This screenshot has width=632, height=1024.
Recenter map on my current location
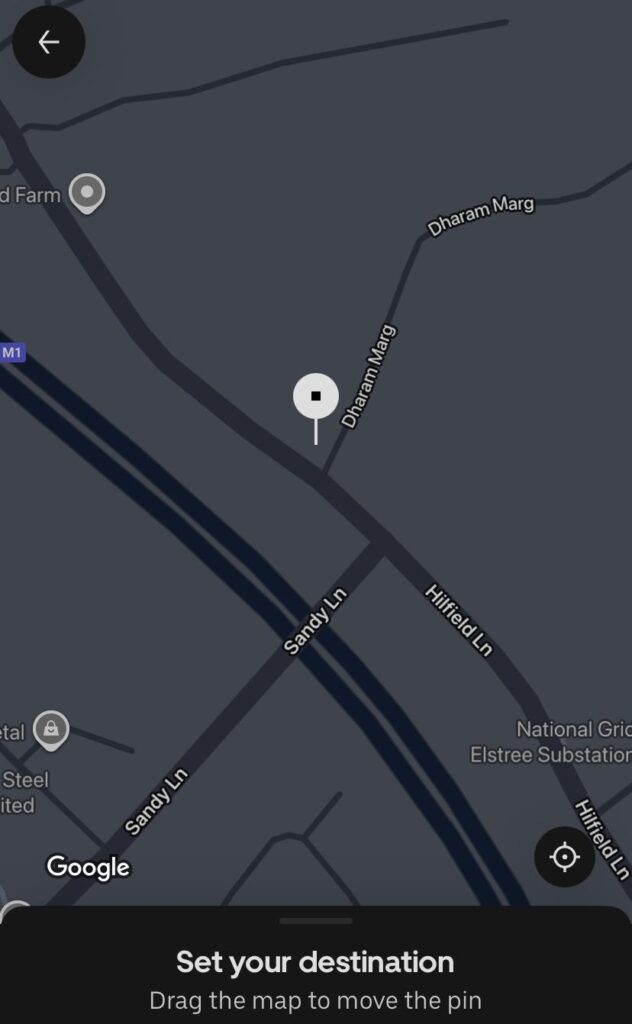click(x=564, y=857)
